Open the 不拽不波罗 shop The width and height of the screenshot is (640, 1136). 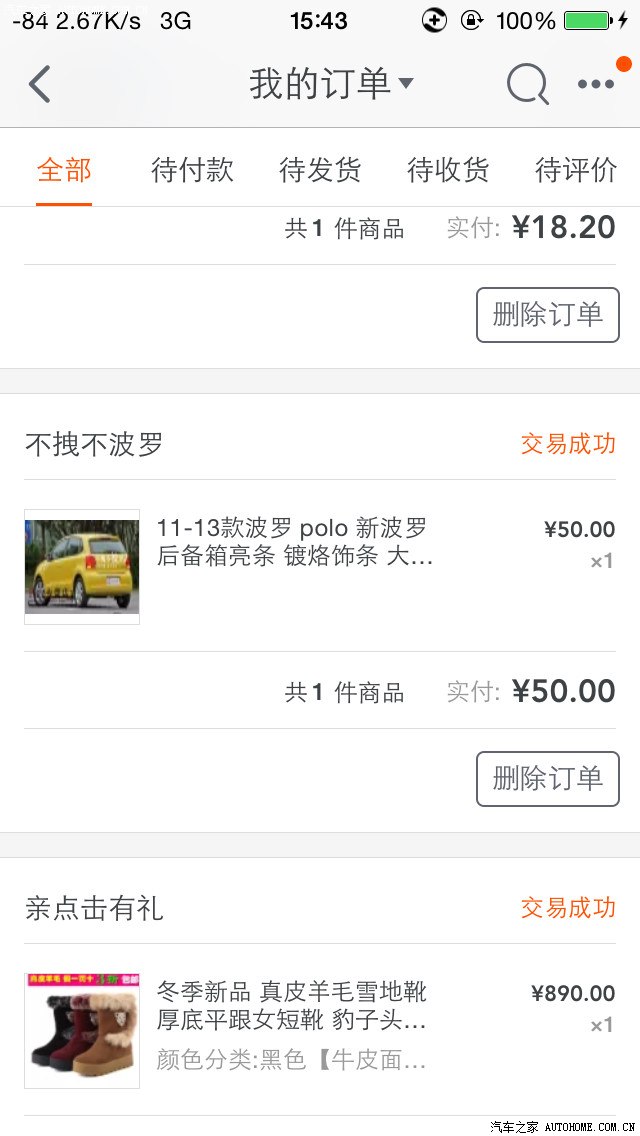(94, 444)
